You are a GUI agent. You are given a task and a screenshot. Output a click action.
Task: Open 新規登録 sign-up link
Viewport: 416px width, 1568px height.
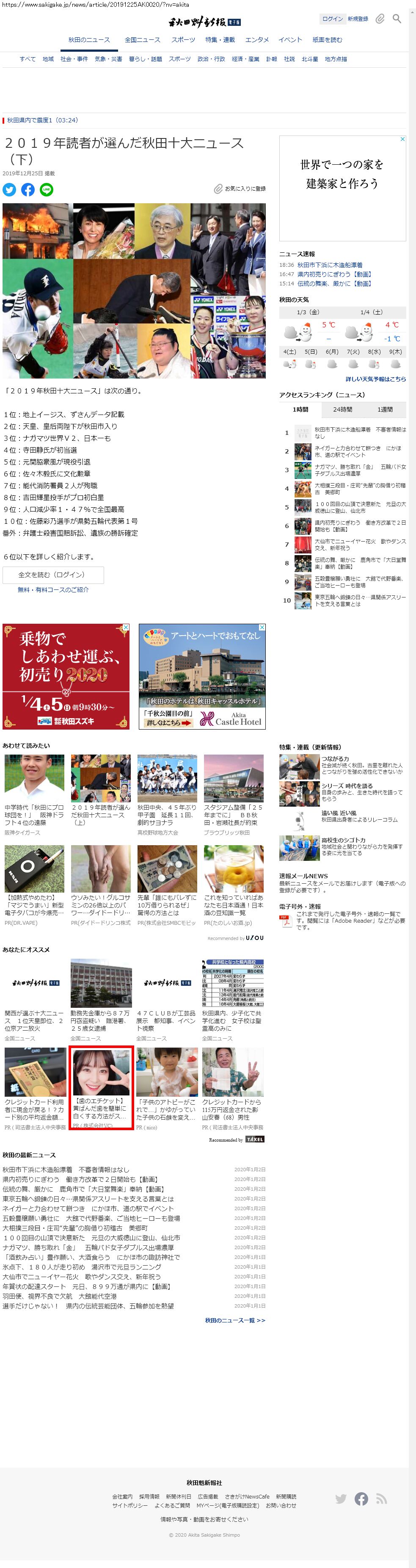(358, 19)
